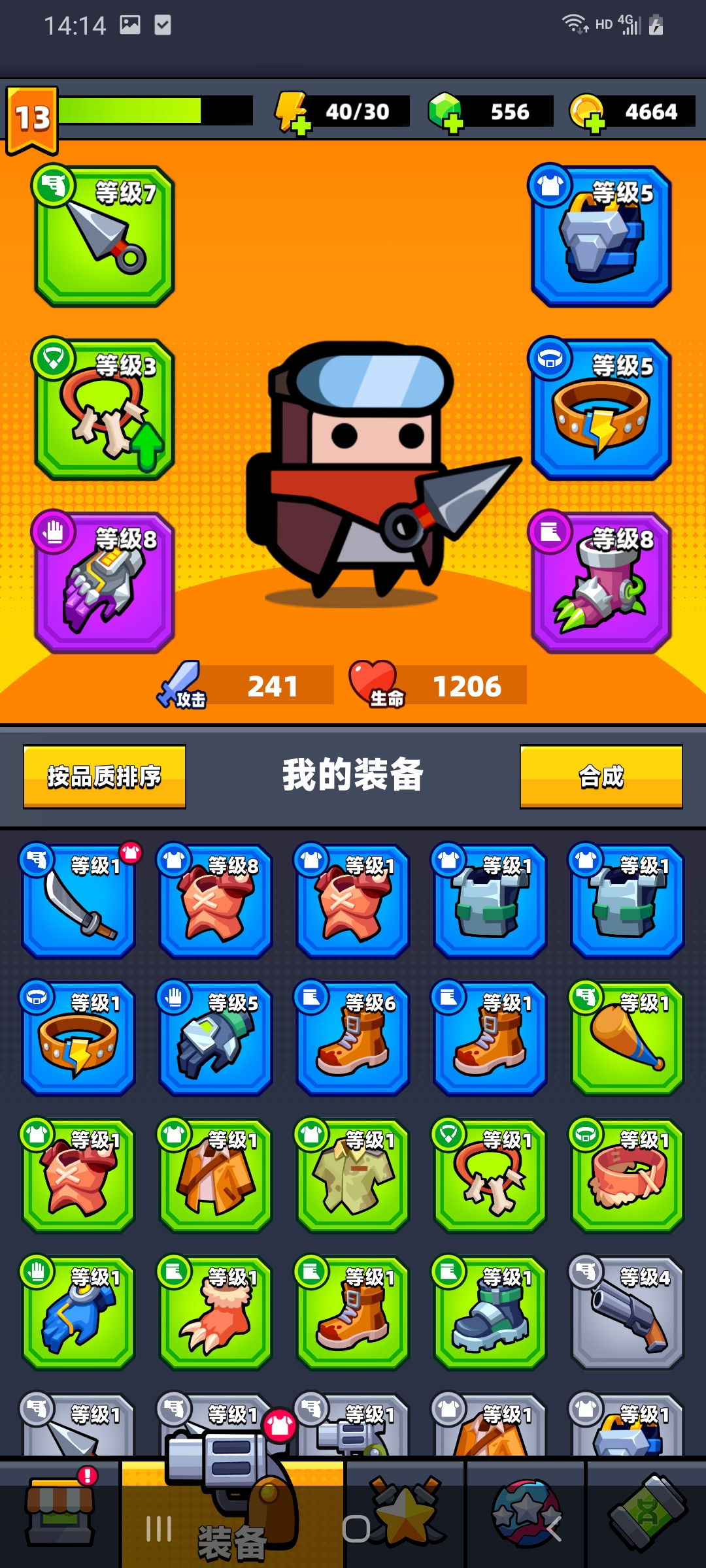Tap the sort by quality button (按品质排序)
706x1568 pixels.
105,776
